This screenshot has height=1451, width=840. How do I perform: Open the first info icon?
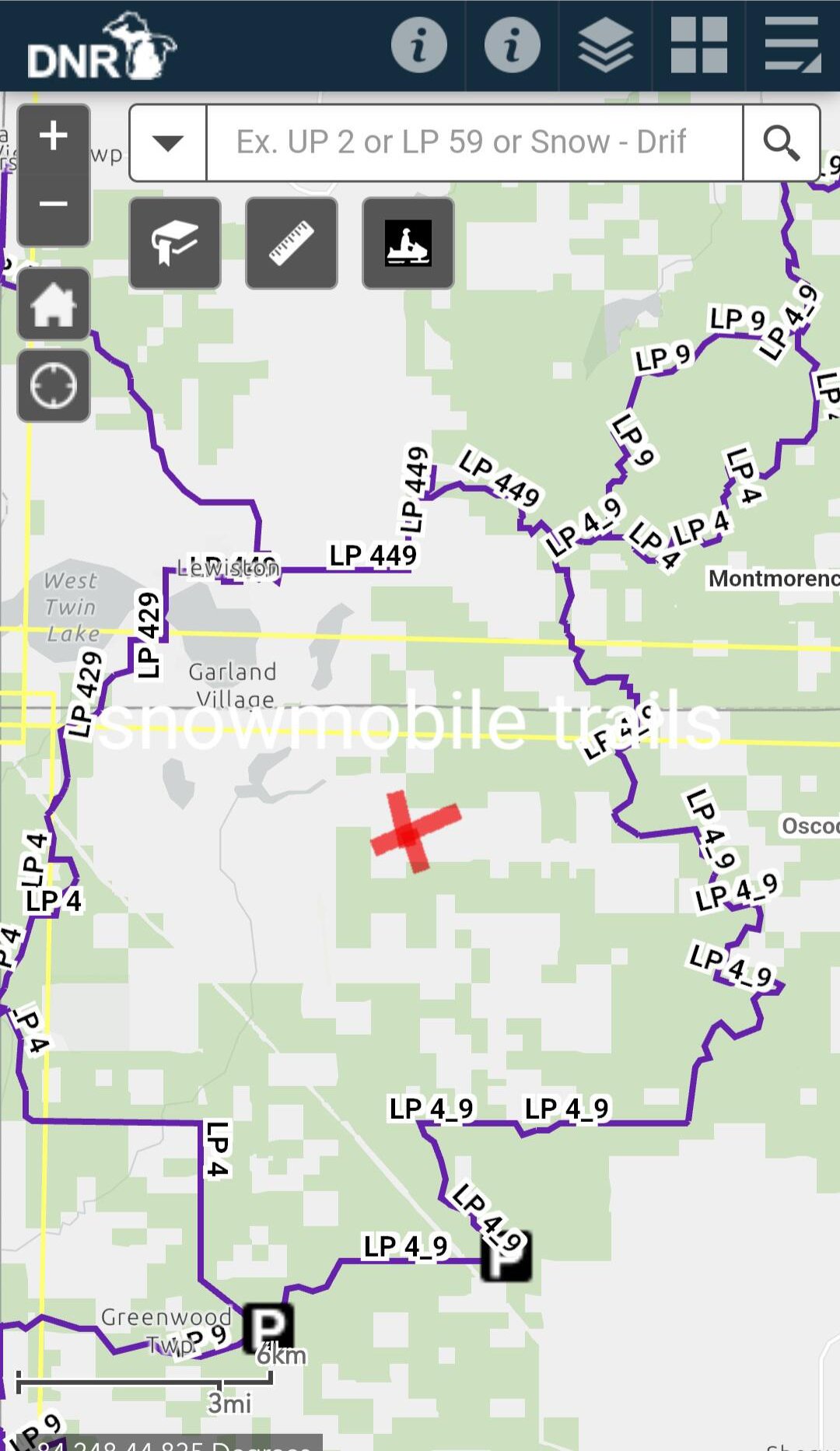418,45
